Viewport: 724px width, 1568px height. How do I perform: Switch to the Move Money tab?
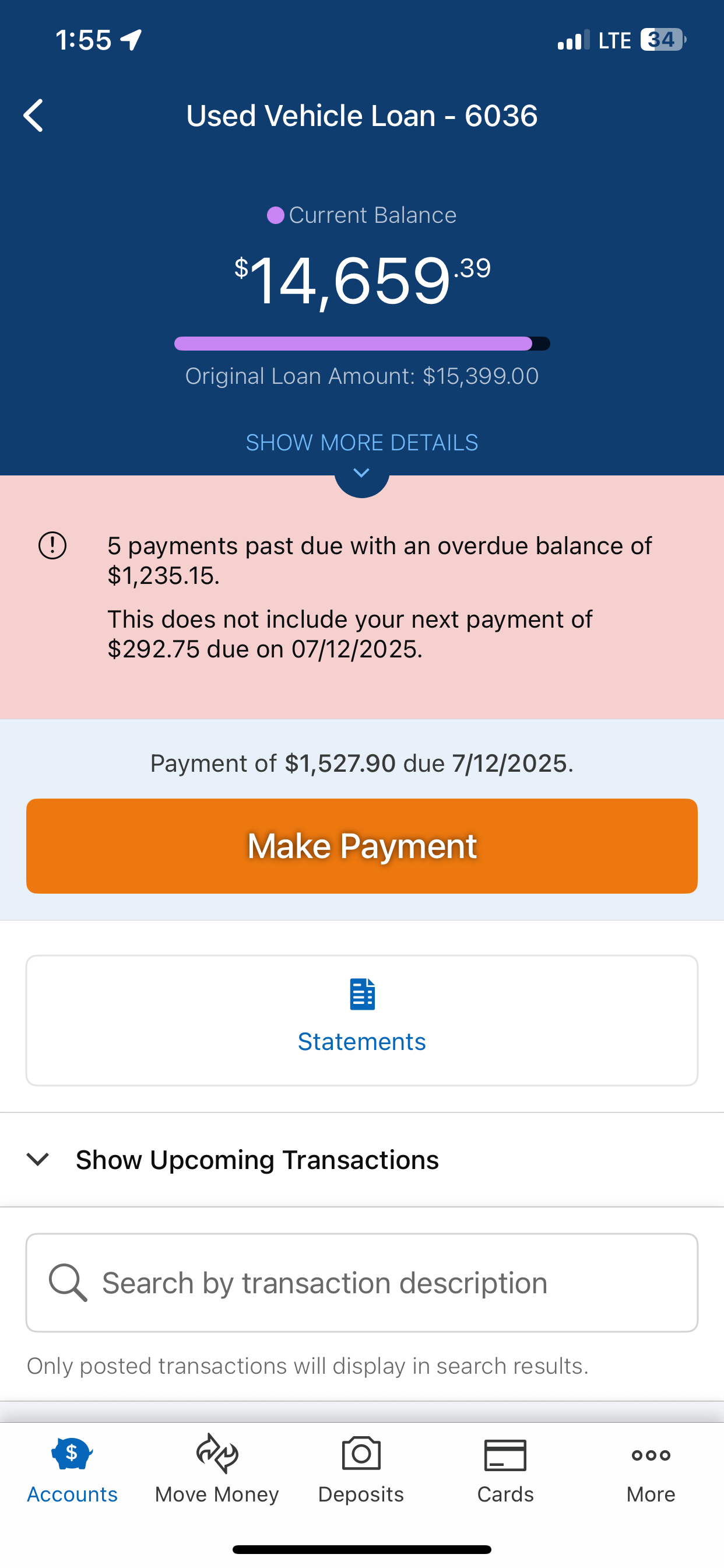point(217,1469)
